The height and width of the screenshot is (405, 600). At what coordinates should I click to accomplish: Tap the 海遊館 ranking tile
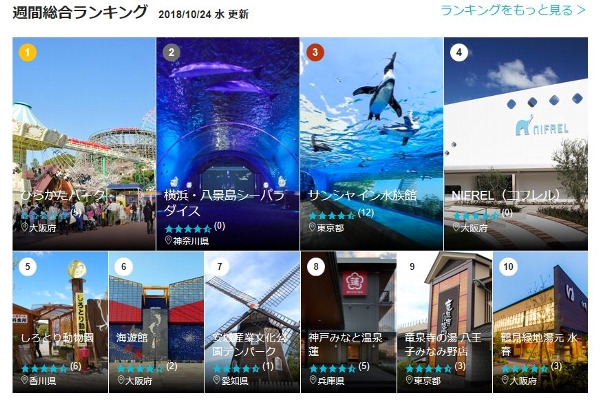(x=155, y=321)
